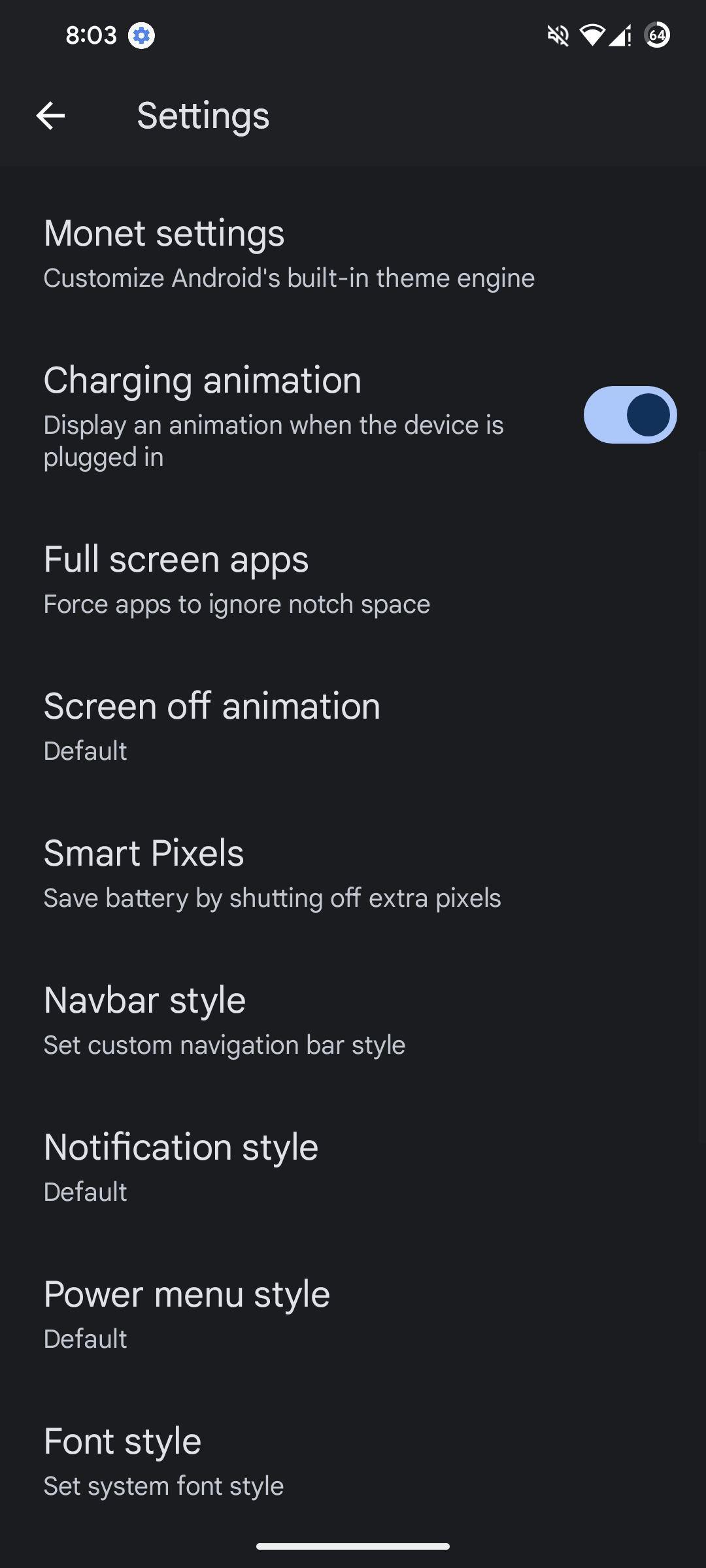Screen dimensions: 706x1568
Task: Disable the Charging animation switch
Action: point(630,415)
